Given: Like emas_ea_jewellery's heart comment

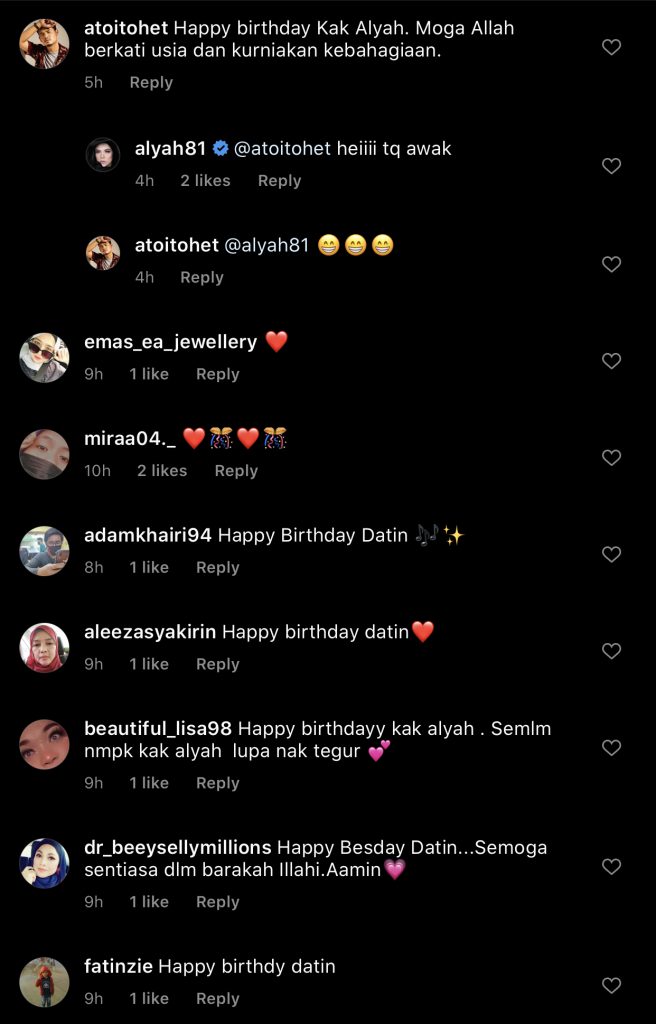Looking at the screenshot, I should click(x=611, y=361).
